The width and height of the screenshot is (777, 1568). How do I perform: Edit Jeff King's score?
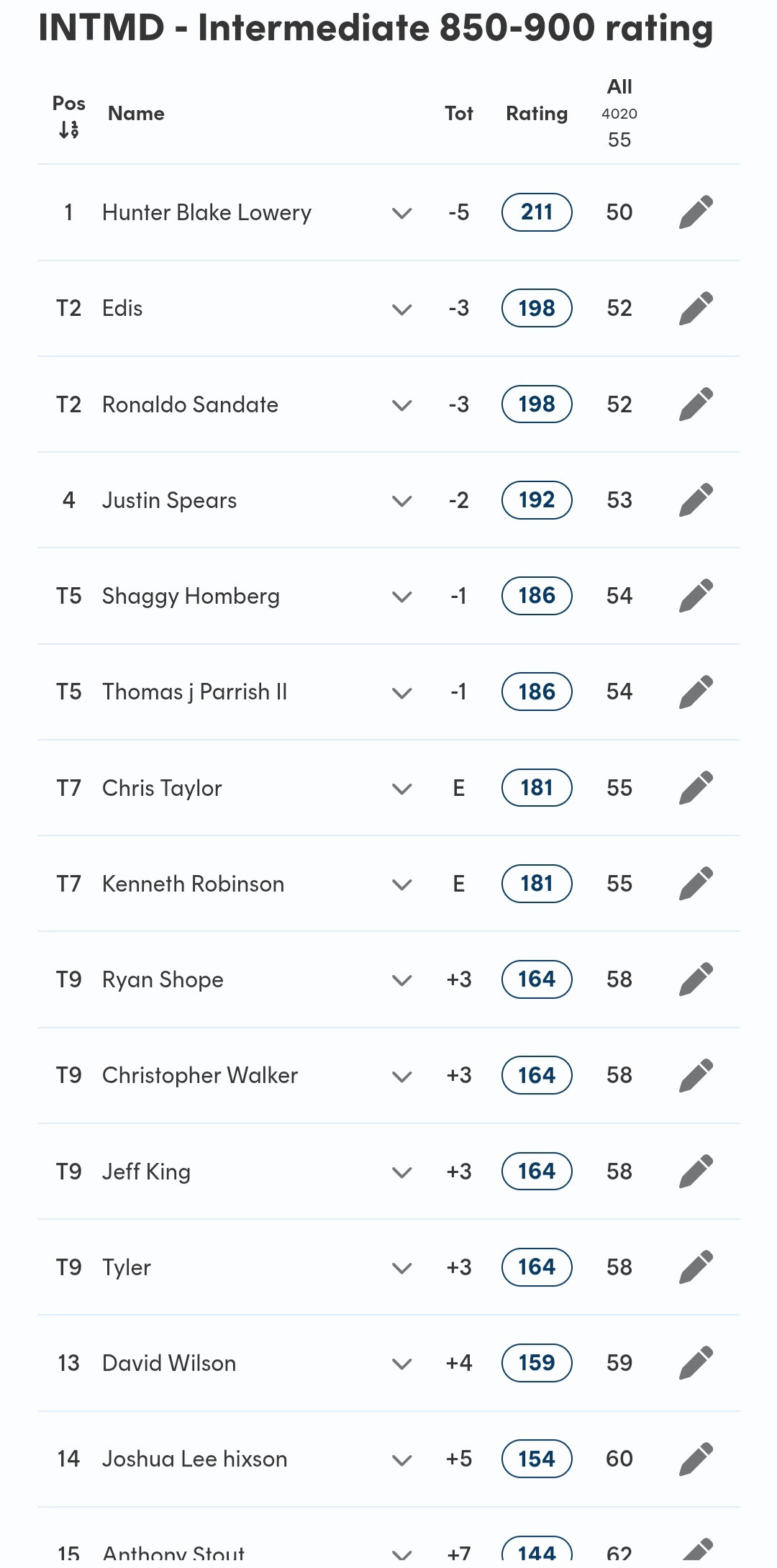coord(696,1172)
